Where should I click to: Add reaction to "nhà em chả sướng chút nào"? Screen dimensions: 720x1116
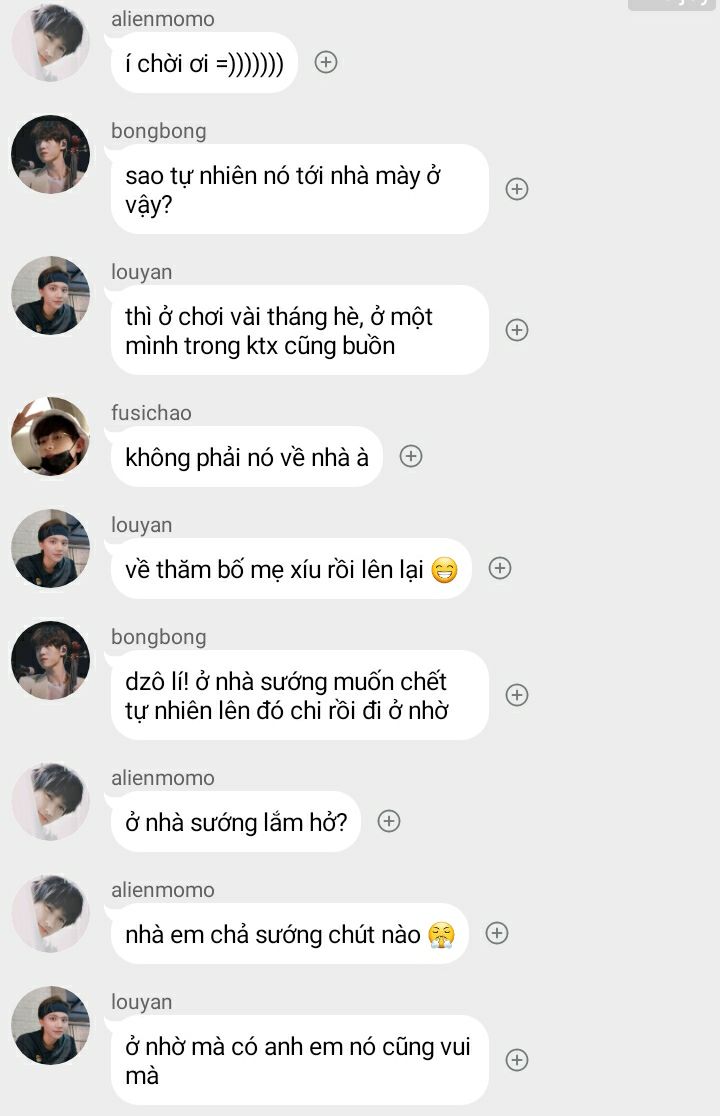tap(497, 933)
